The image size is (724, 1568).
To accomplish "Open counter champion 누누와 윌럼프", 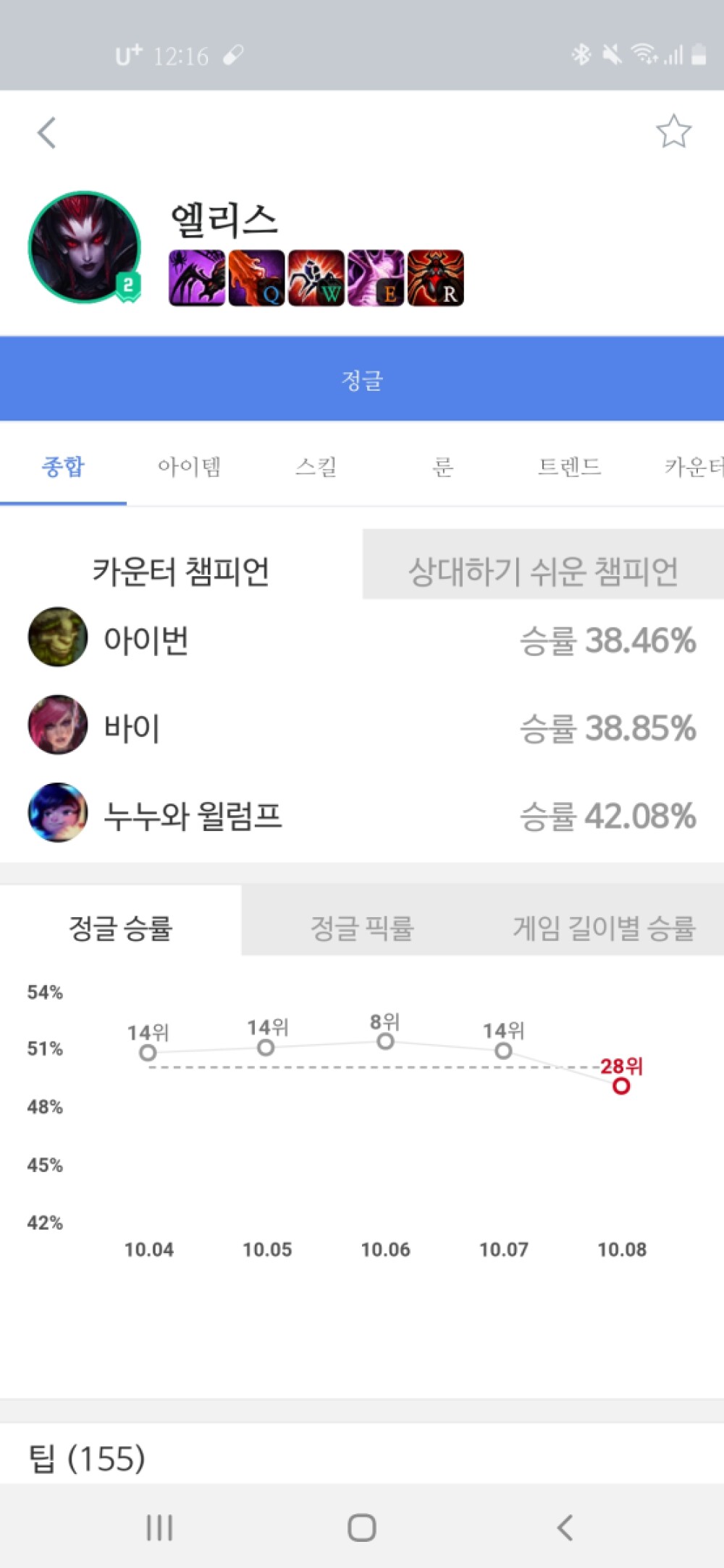I will tap(362, 814).
